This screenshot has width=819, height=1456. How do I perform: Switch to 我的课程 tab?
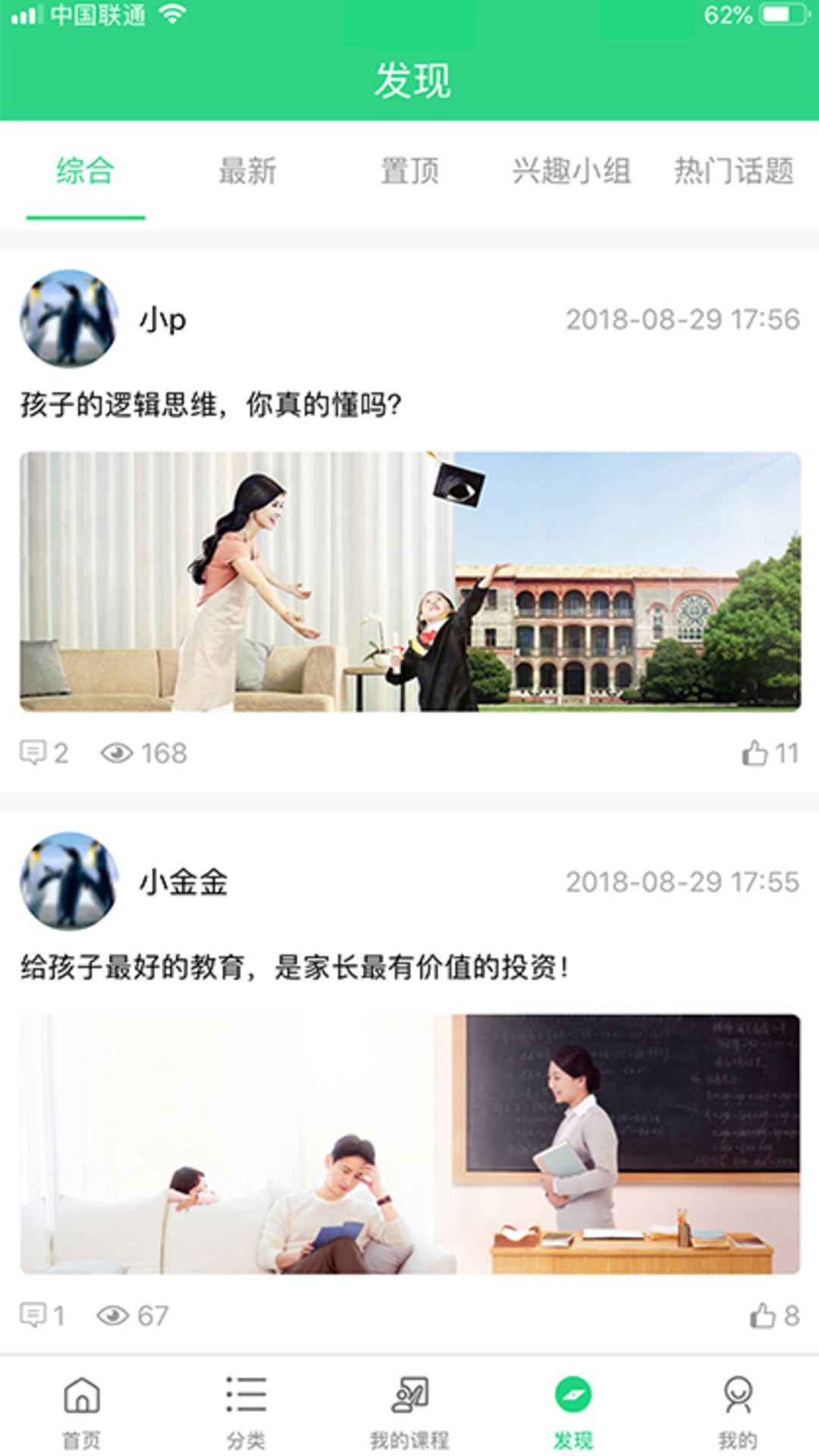[x=409, y=1410]
